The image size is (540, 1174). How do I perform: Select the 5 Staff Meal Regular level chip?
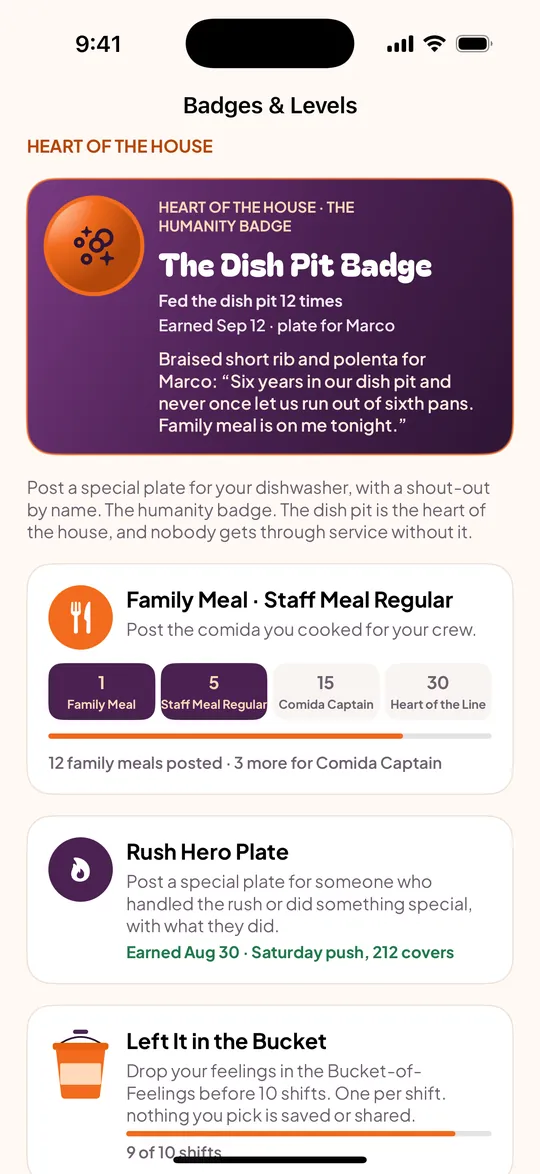[214, 691]
